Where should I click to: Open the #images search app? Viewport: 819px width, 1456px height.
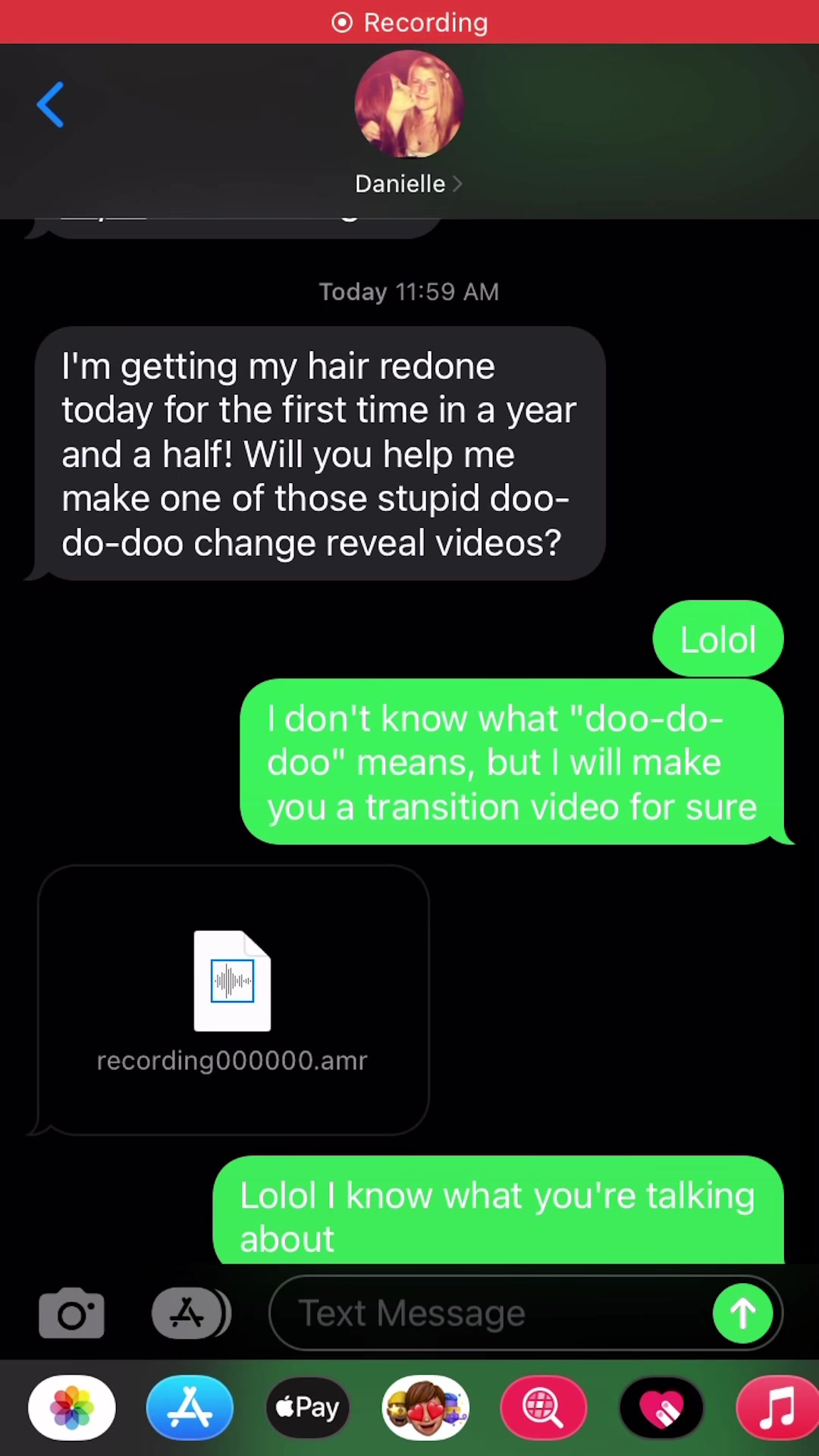coord(543,1407)
